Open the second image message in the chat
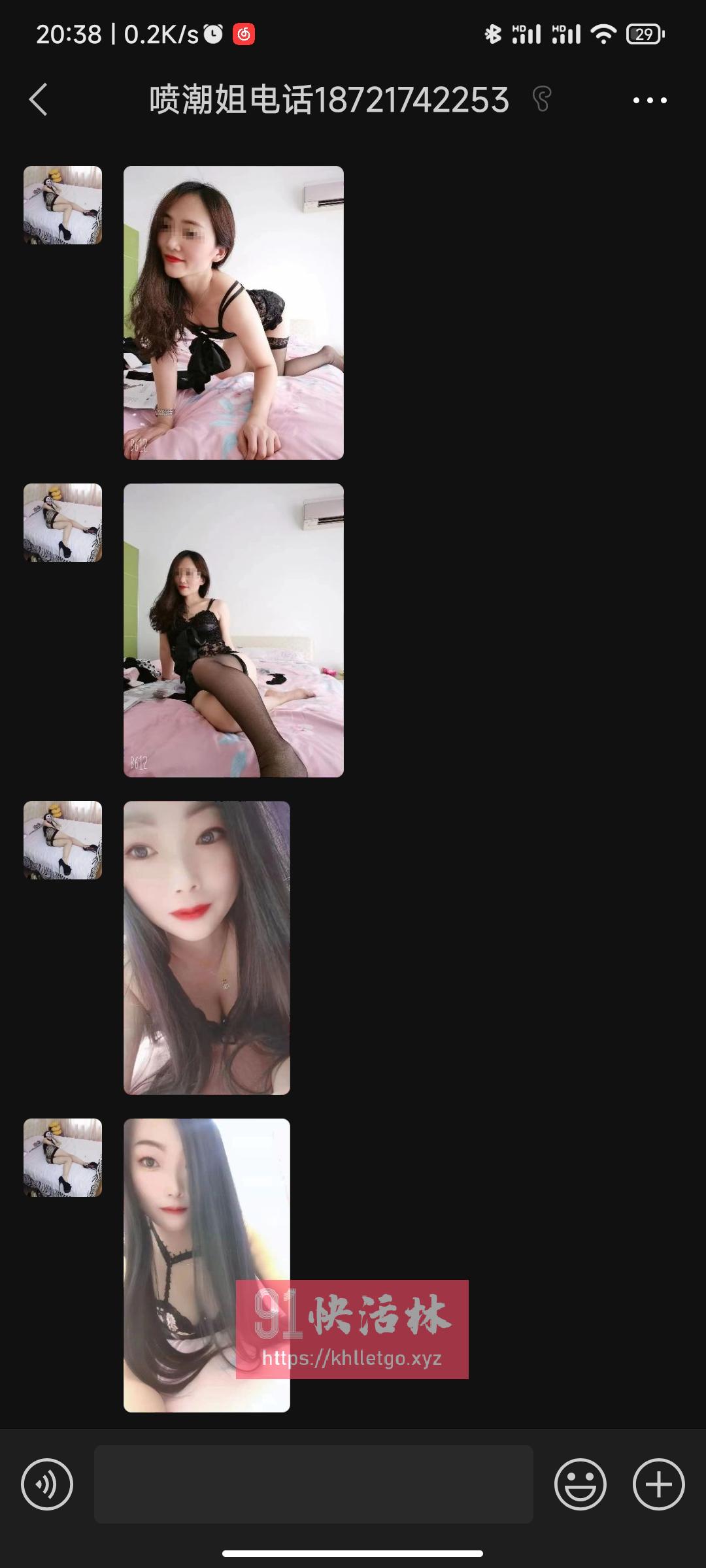Screen dimensions: 706x1568 [x=233, y=630]
